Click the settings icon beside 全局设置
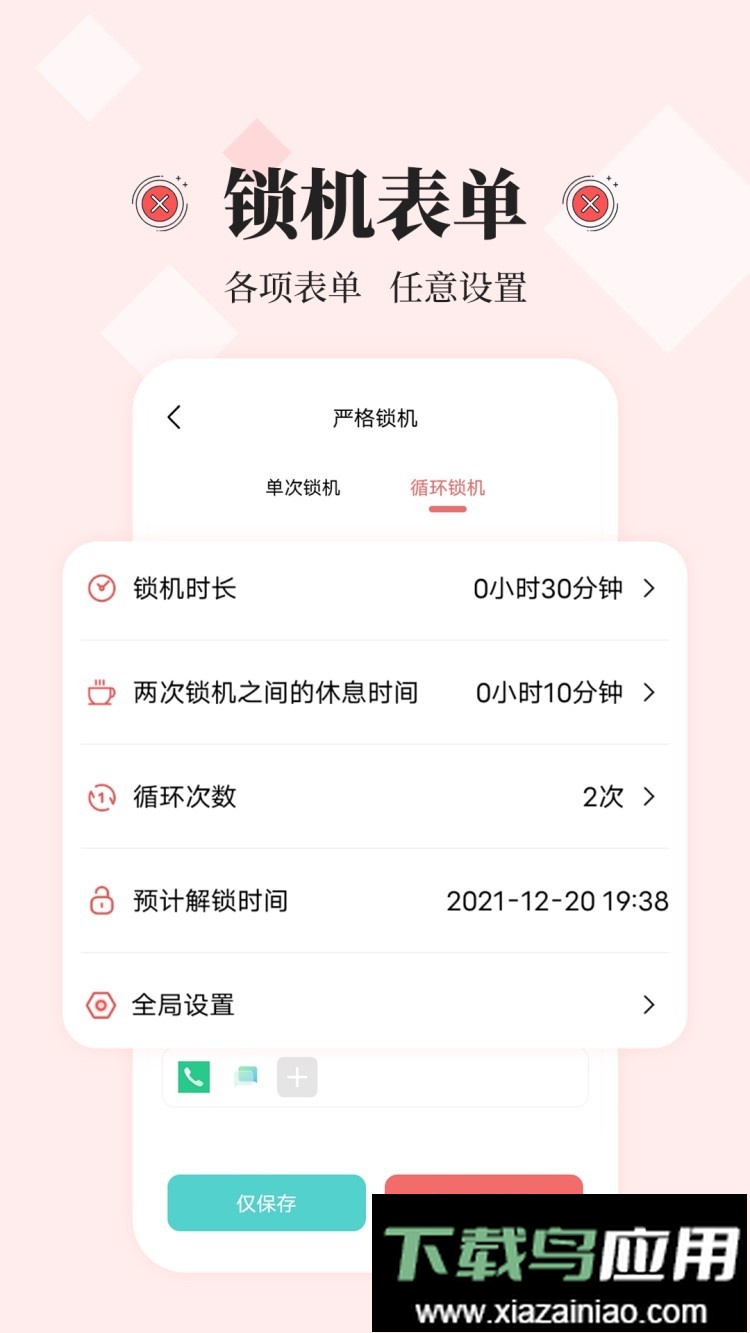 tap(99, 1005)
